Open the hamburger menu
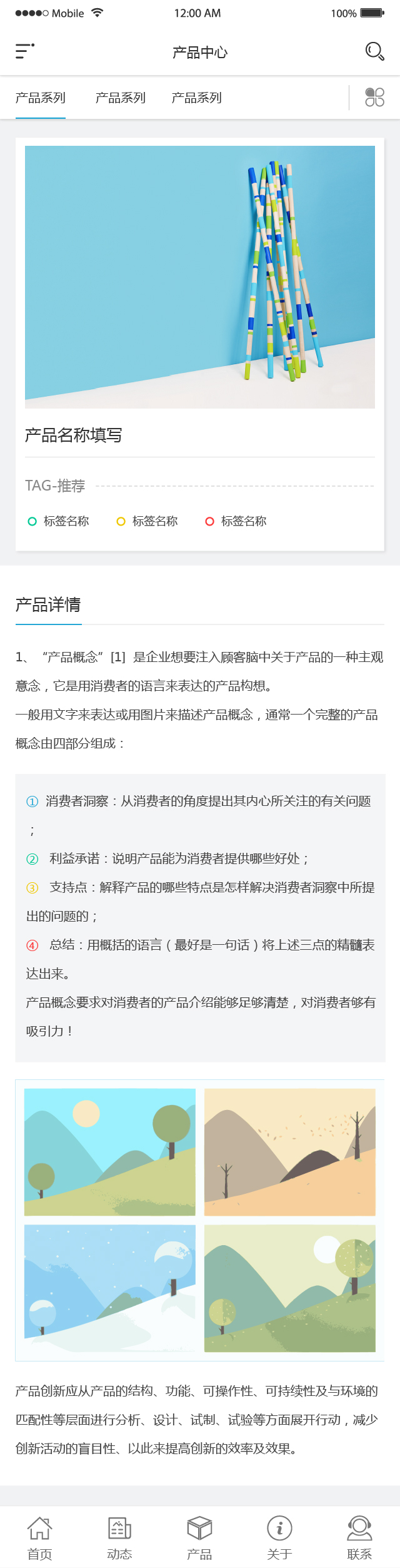The width and height of the screenshot is (400, 1568). 24,51
